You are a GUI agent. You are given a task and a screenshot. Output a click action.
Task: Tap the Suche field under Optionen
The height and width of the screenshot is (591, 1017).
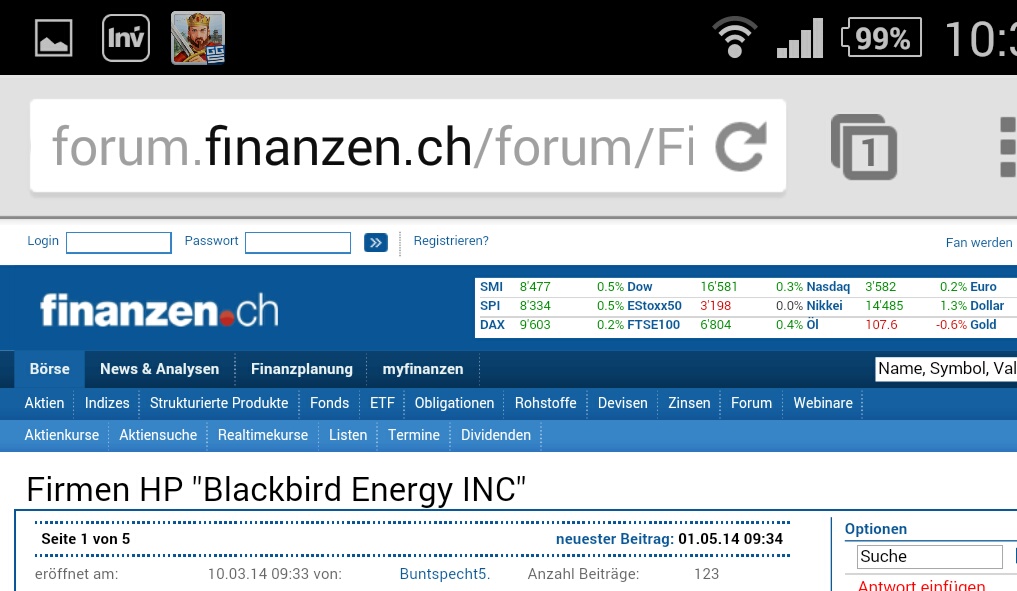pyautogui.click(x=929, y=556)
